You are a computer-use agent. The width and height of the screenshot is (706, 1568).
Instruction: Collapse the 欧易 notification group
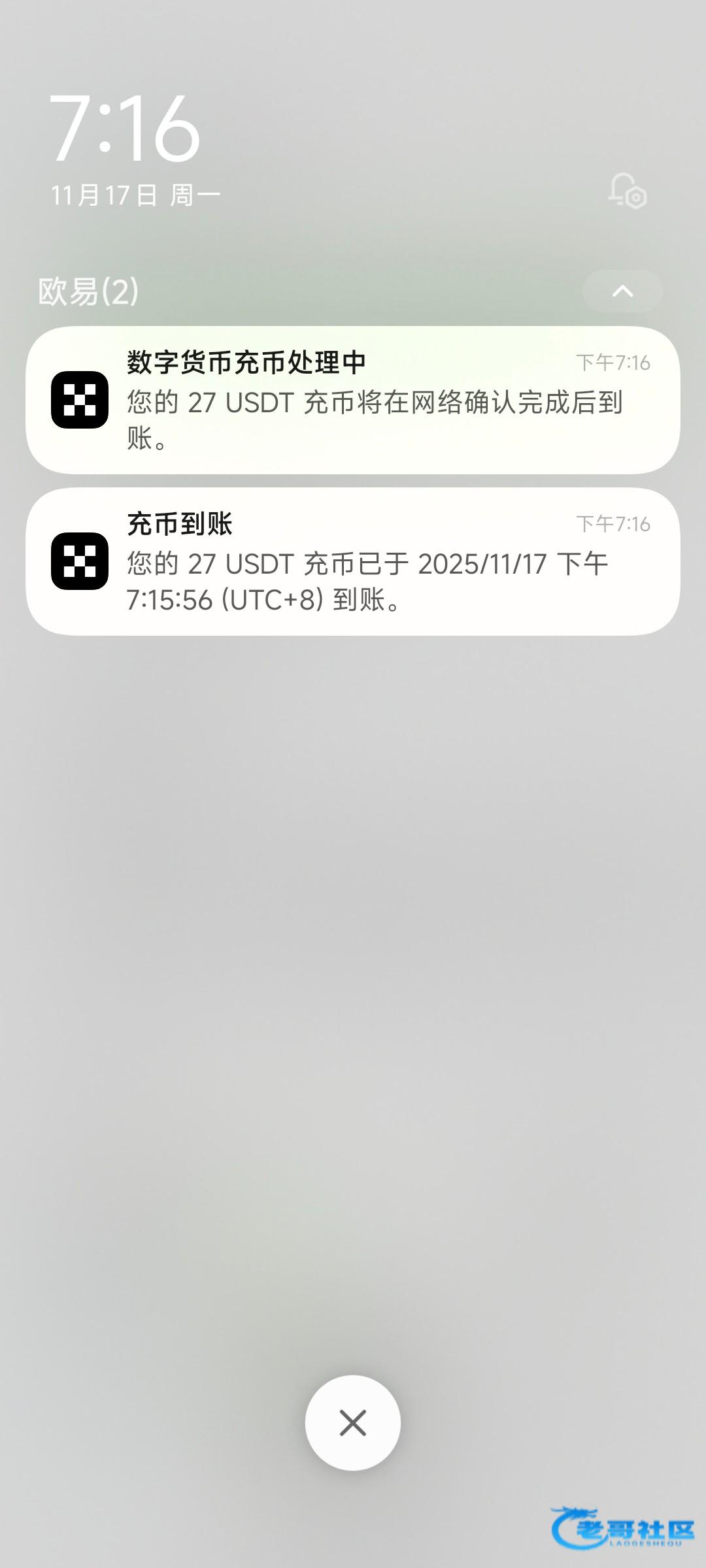pos(622,291)
